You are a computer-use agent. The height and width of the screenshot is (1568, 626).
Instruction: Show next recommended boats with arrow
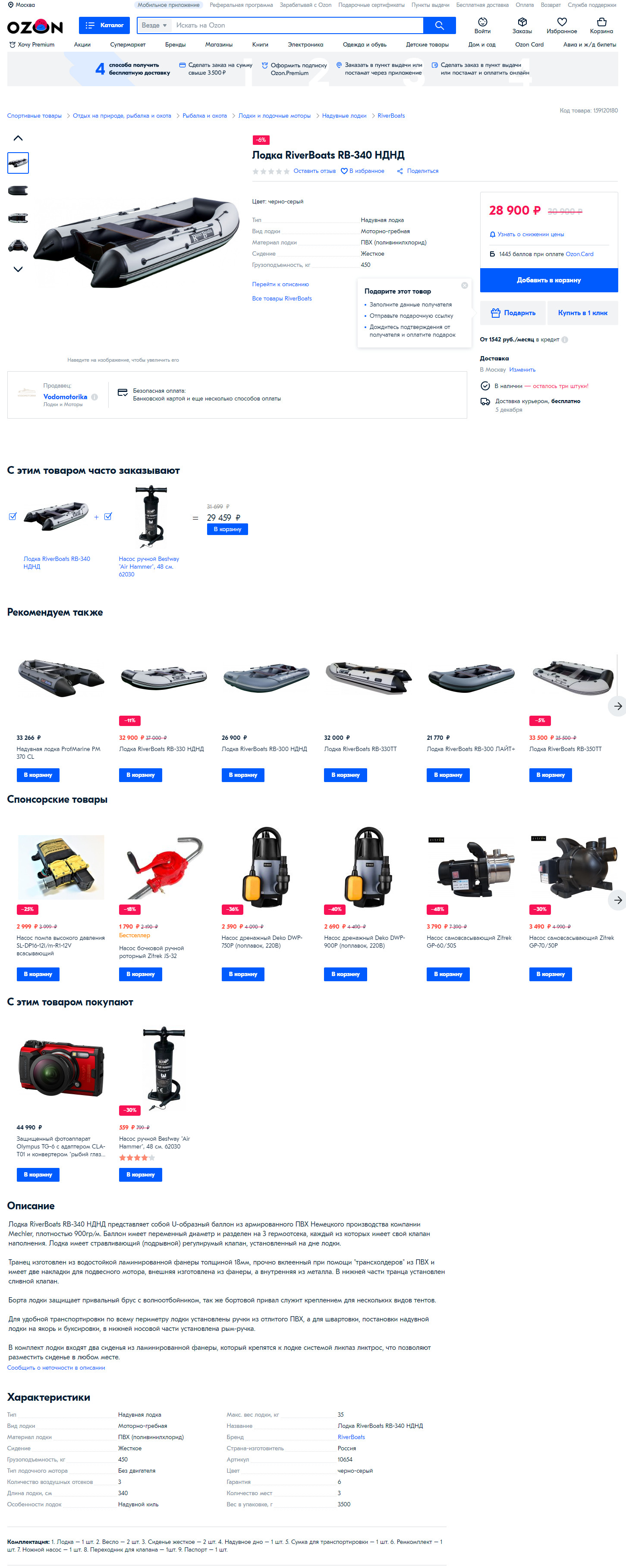pyautogui.click(x=617, y=706)
